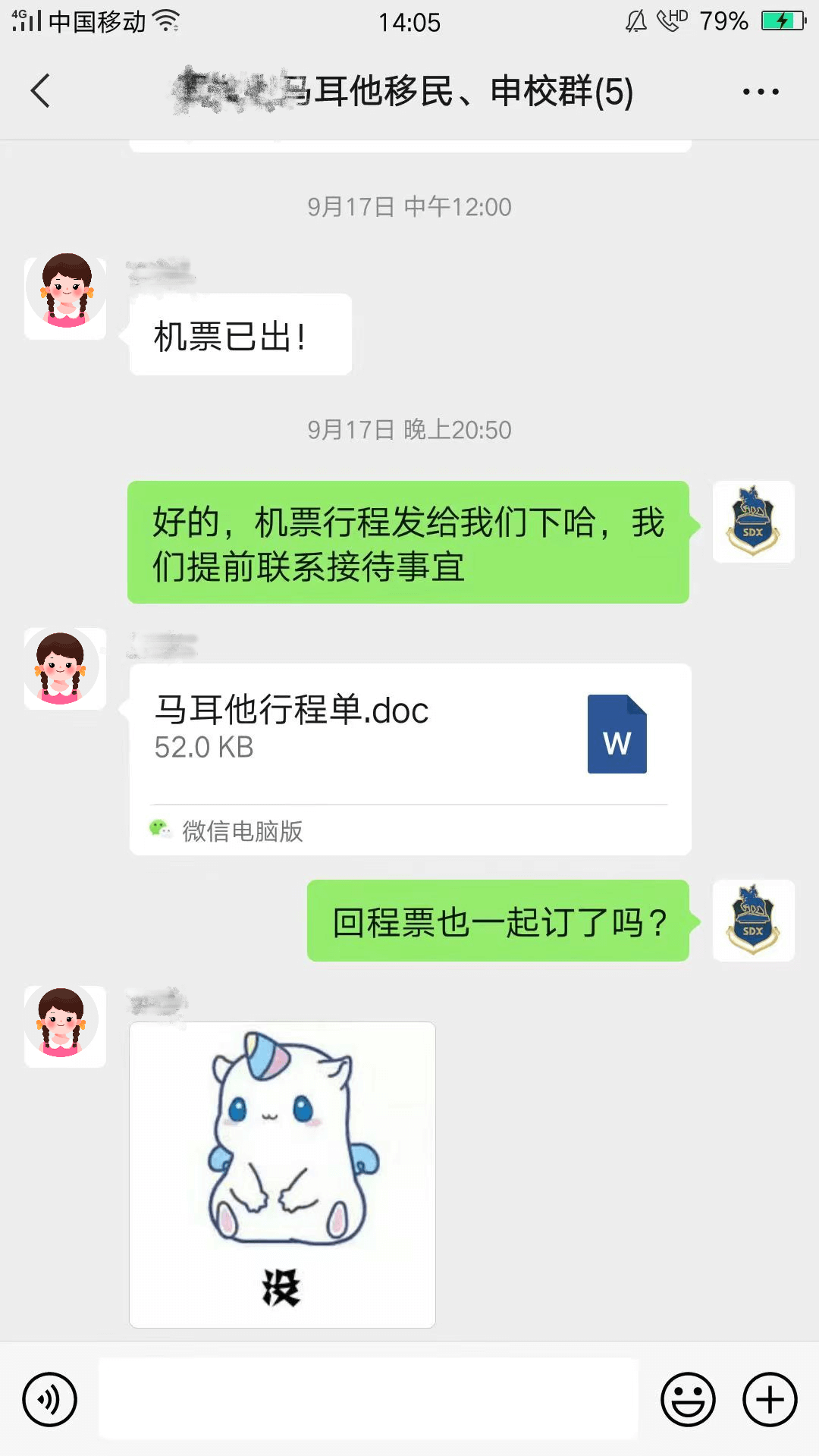Click the 9月17日 晚上20:50 timestamp
This screenshot has width=819, height=1456.
pyautogui.click(x=409, y=430)
